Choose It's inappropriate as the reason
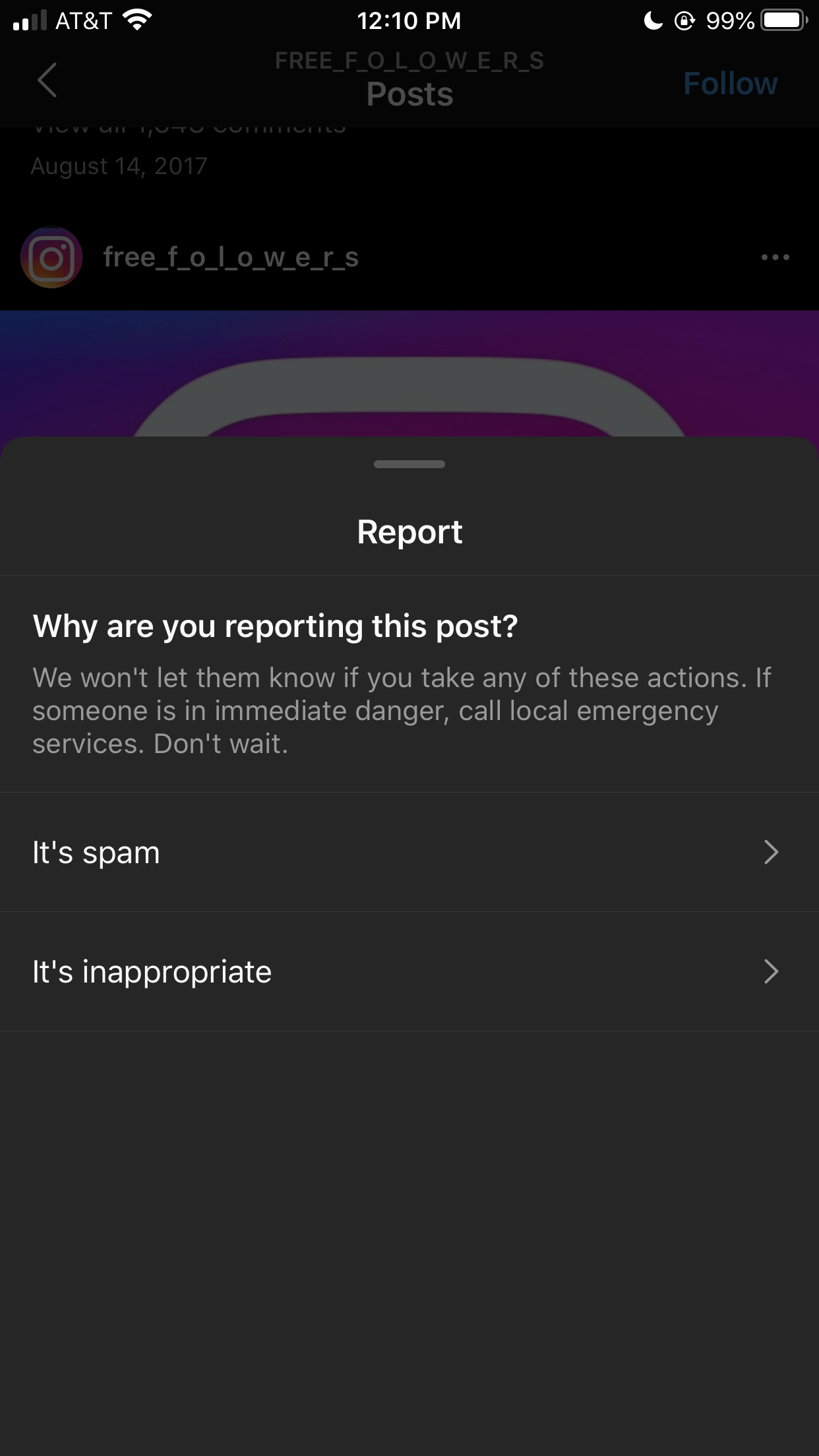This screenshot has width=819, height=1456. tap(409, 972)
